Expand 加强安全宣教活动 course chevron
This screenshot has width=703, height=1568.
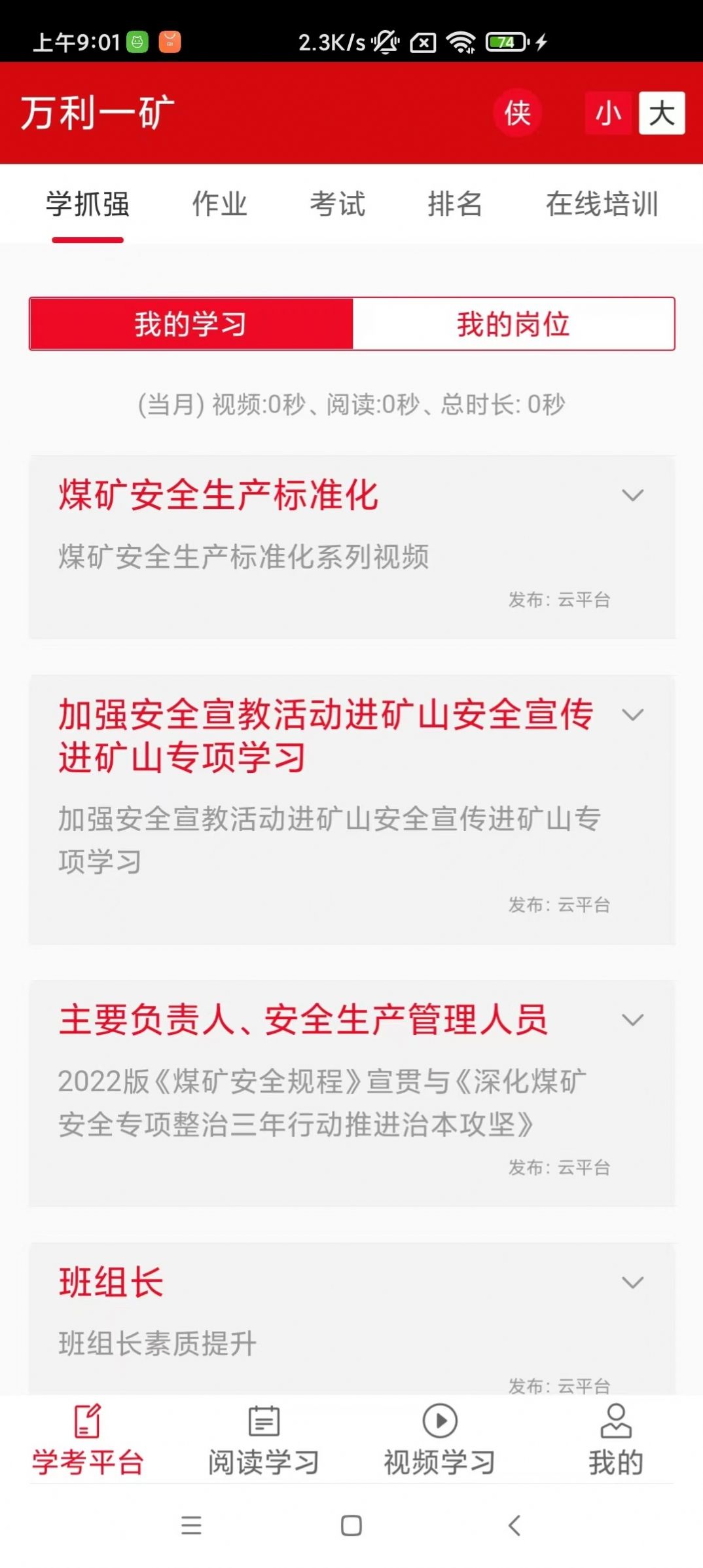tap(632, 715)
